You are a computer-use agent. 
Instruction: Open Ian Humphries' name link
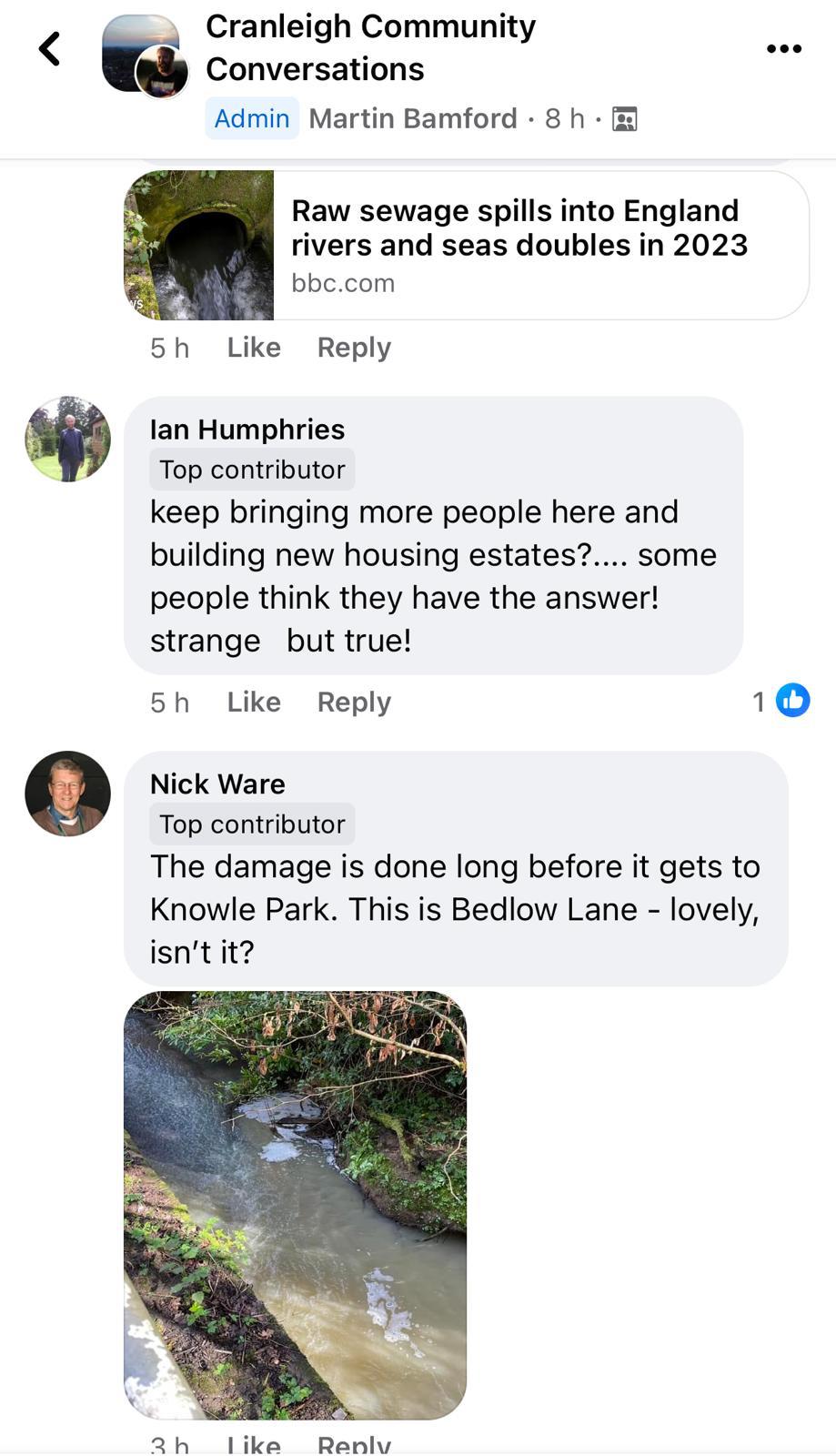pyautogui.click(x=247, y=430)
